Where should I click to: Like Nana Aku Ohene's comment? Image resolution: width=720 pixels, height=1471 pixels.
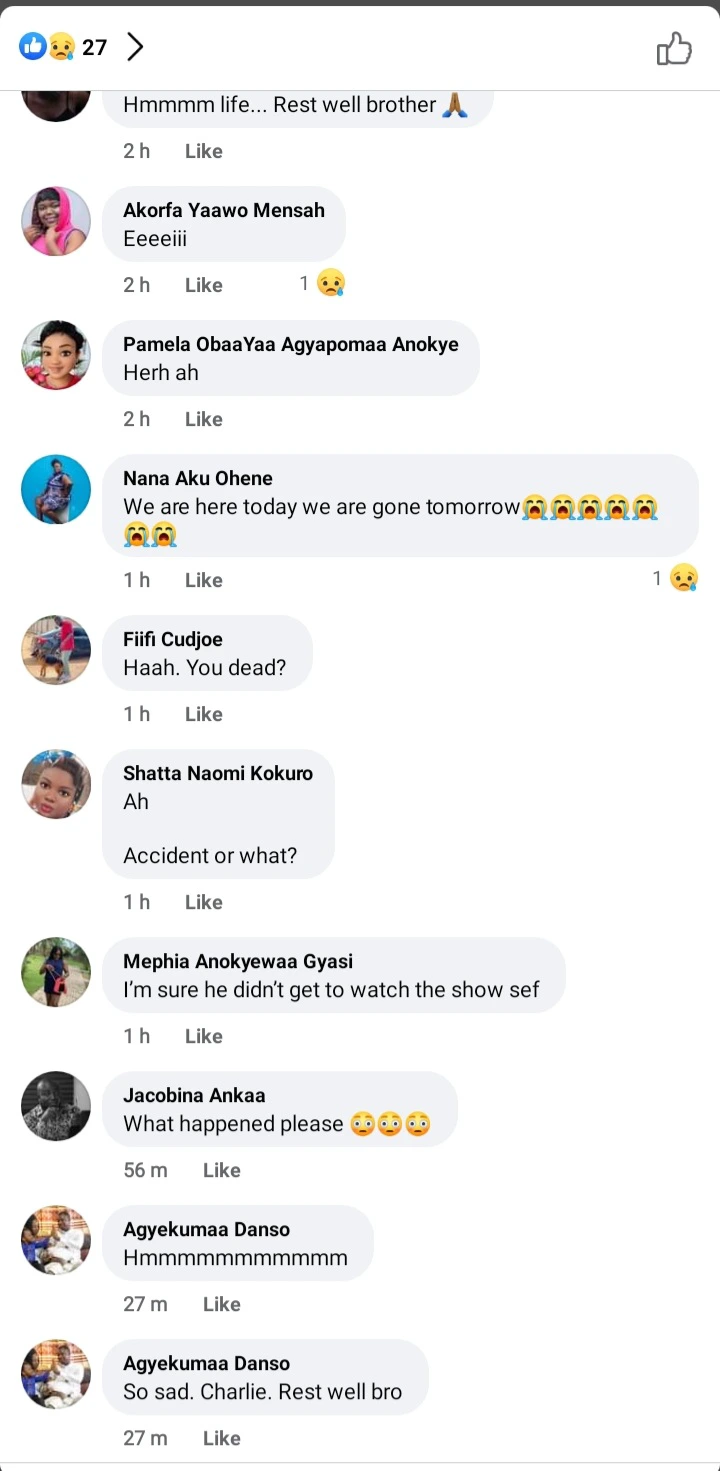(203, 580)
